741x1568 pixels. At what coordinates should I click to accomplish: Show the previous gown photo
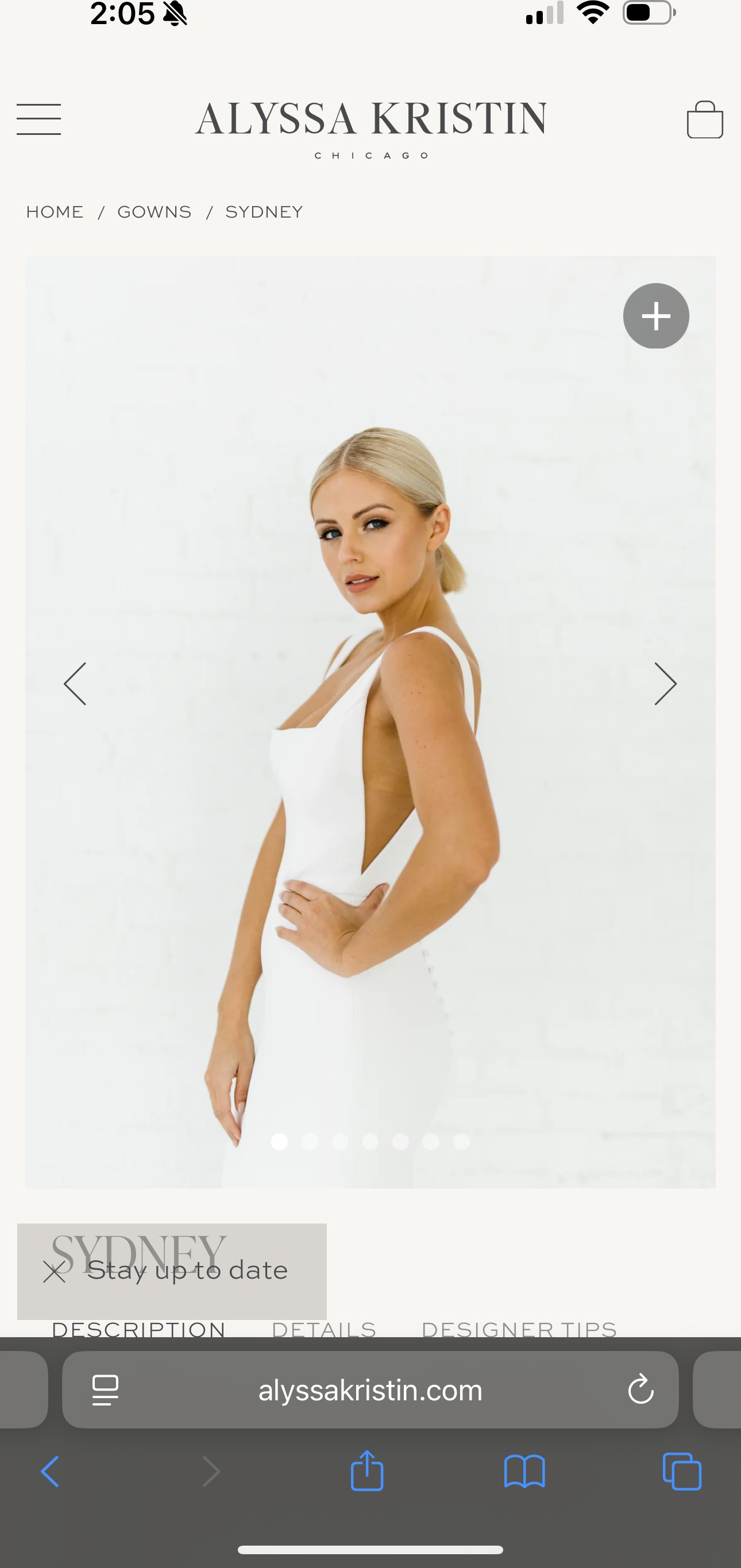pyautogui.click(x=75, y=684)
